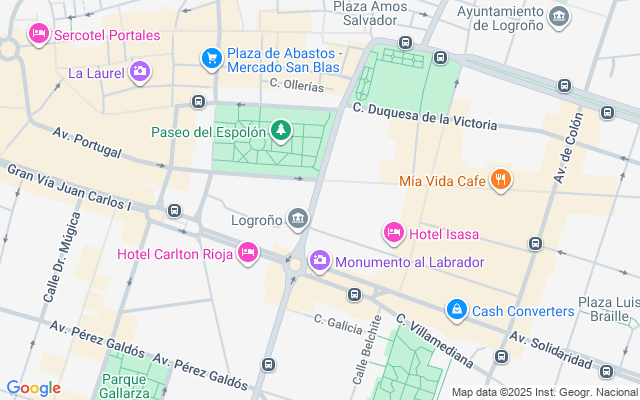The height and width of the screenshot is (400, 640).
Task: Tap the Monumento al Labrador marker
Action: click(320, 261)
